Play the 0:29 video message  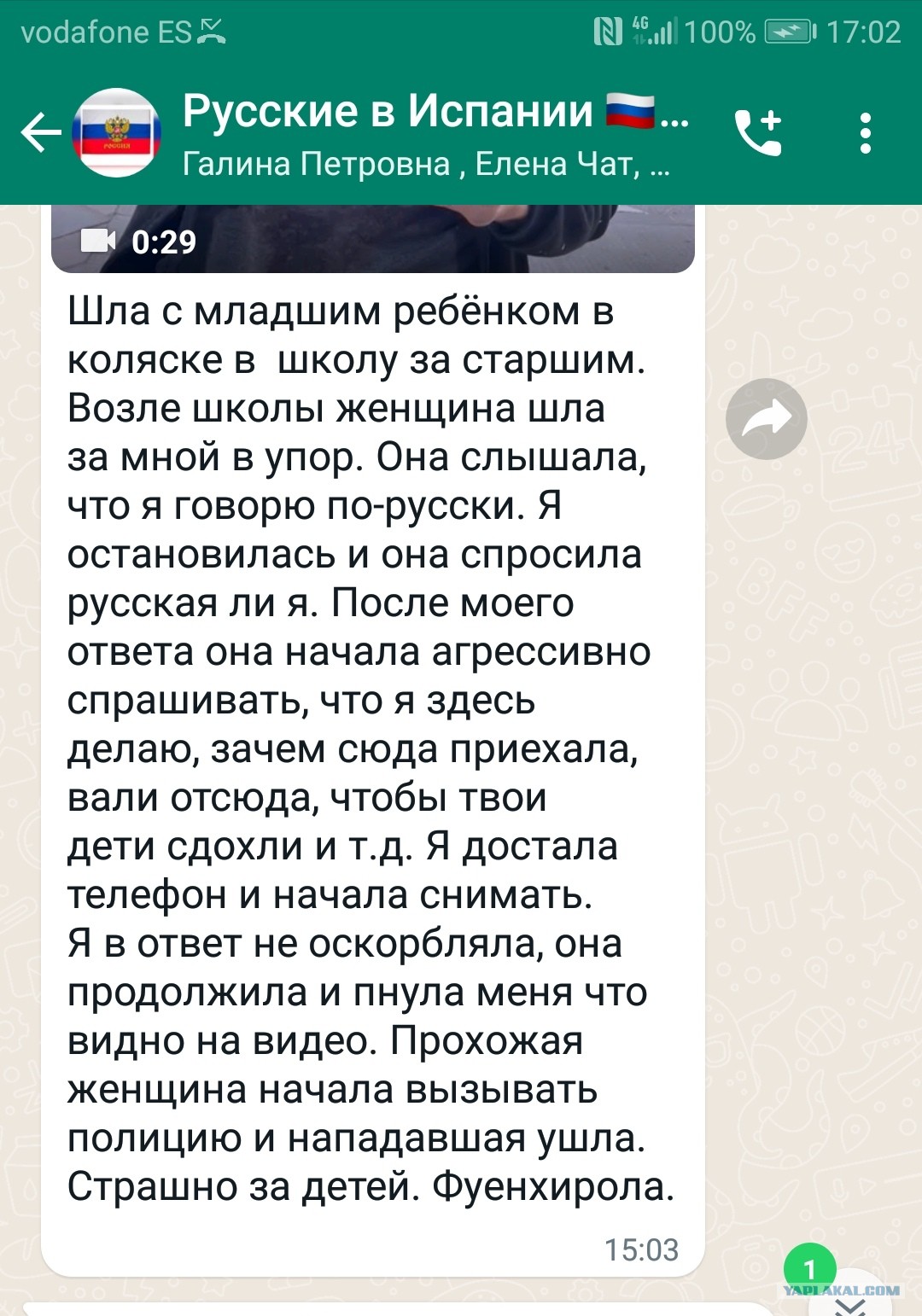pyautogui.click(x=373, y=239)
